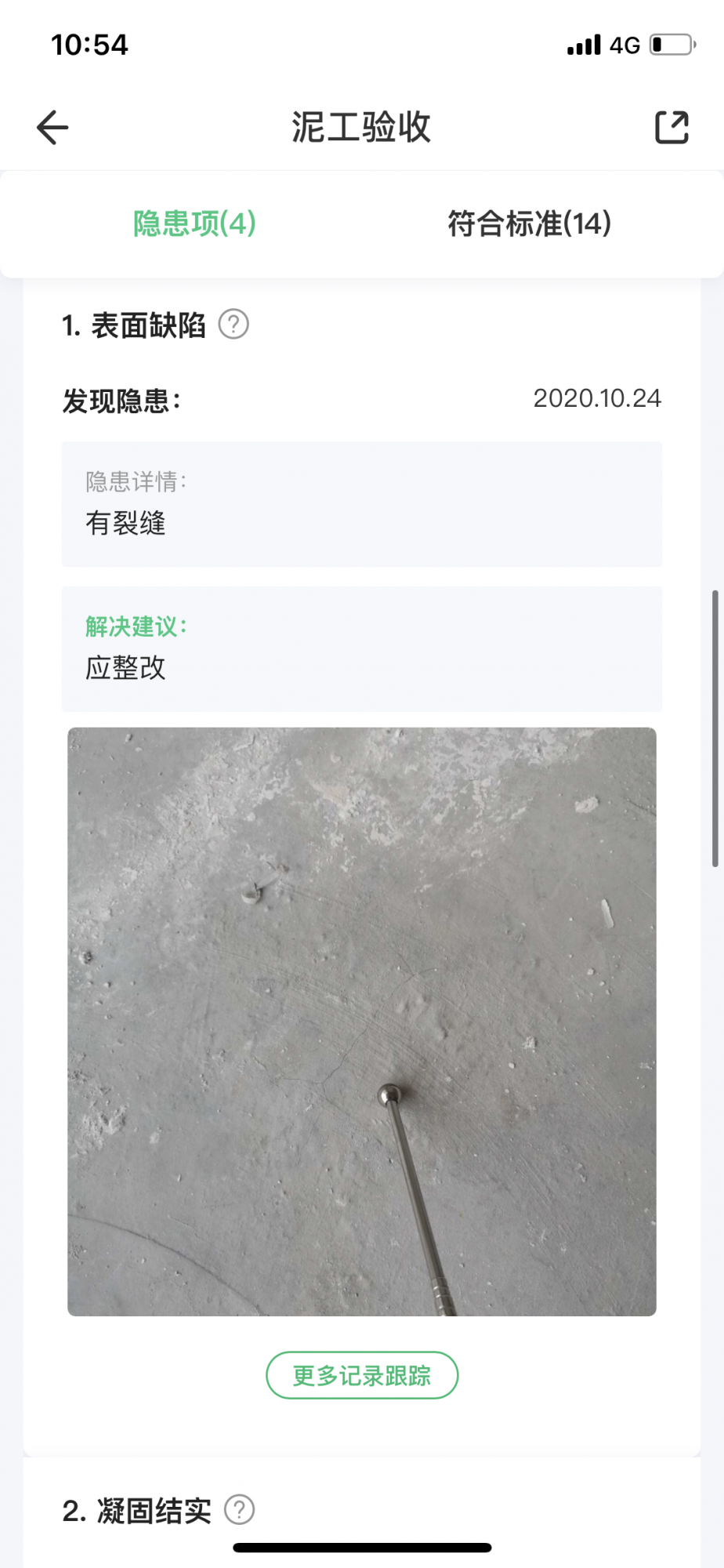Switch to 符合标准(14) tab
The height and width of the screenshot is (1568, 724).
(529, 223)
